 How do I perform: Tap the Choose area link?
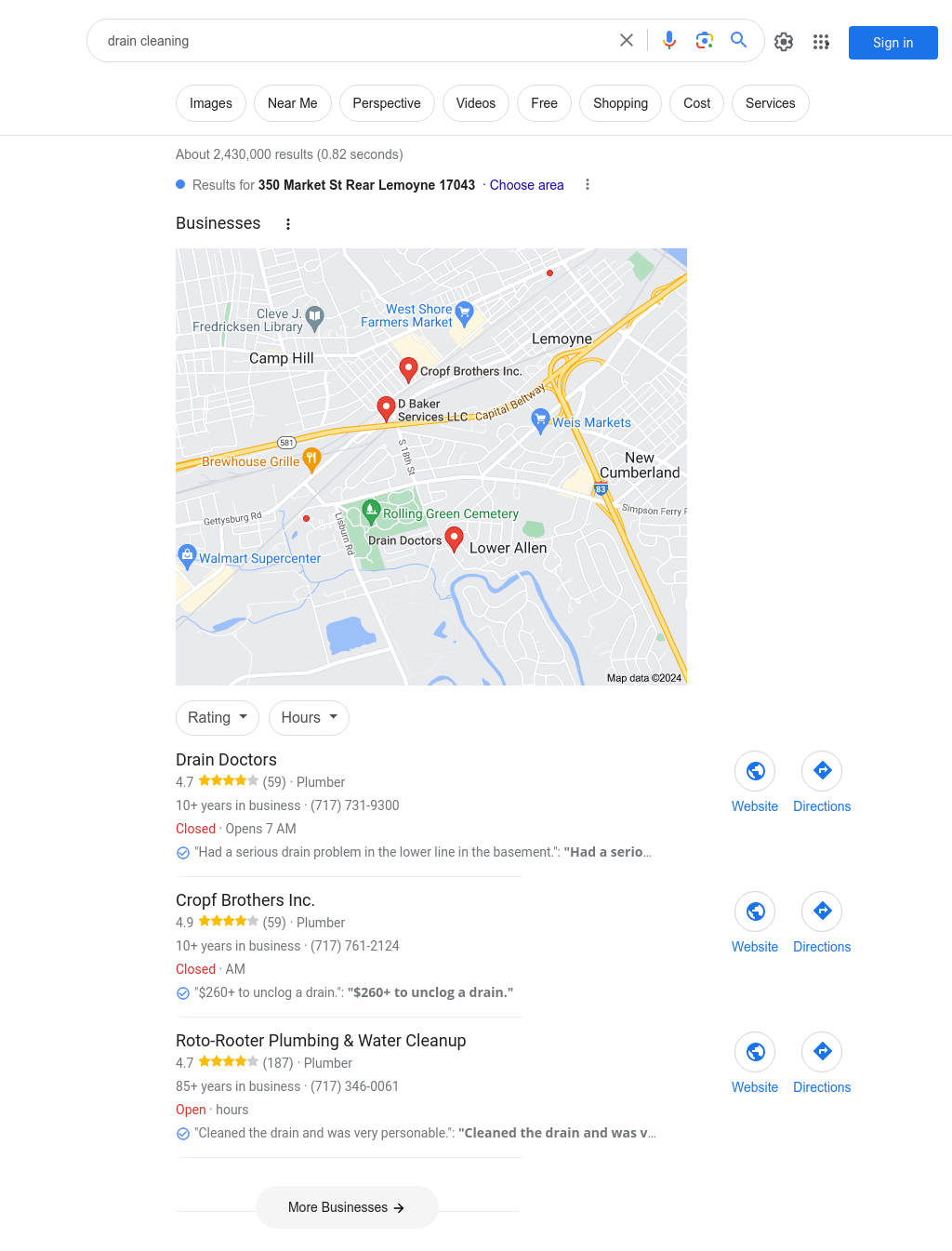526,185
